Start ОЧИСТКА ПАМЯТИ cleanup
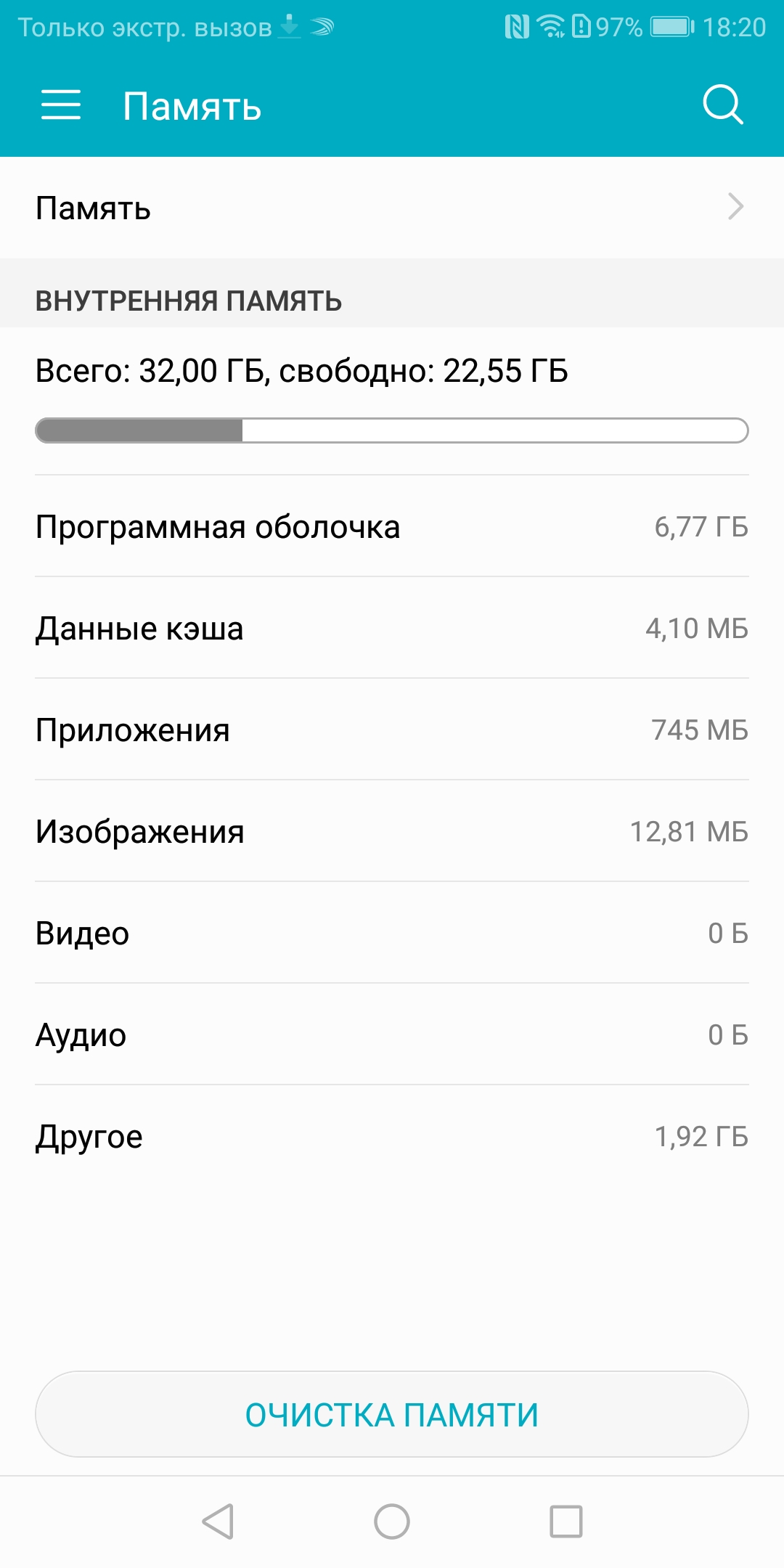The height and width of the screenshot is (1568, 784). pyautogui.click(x=392, y=1414)
